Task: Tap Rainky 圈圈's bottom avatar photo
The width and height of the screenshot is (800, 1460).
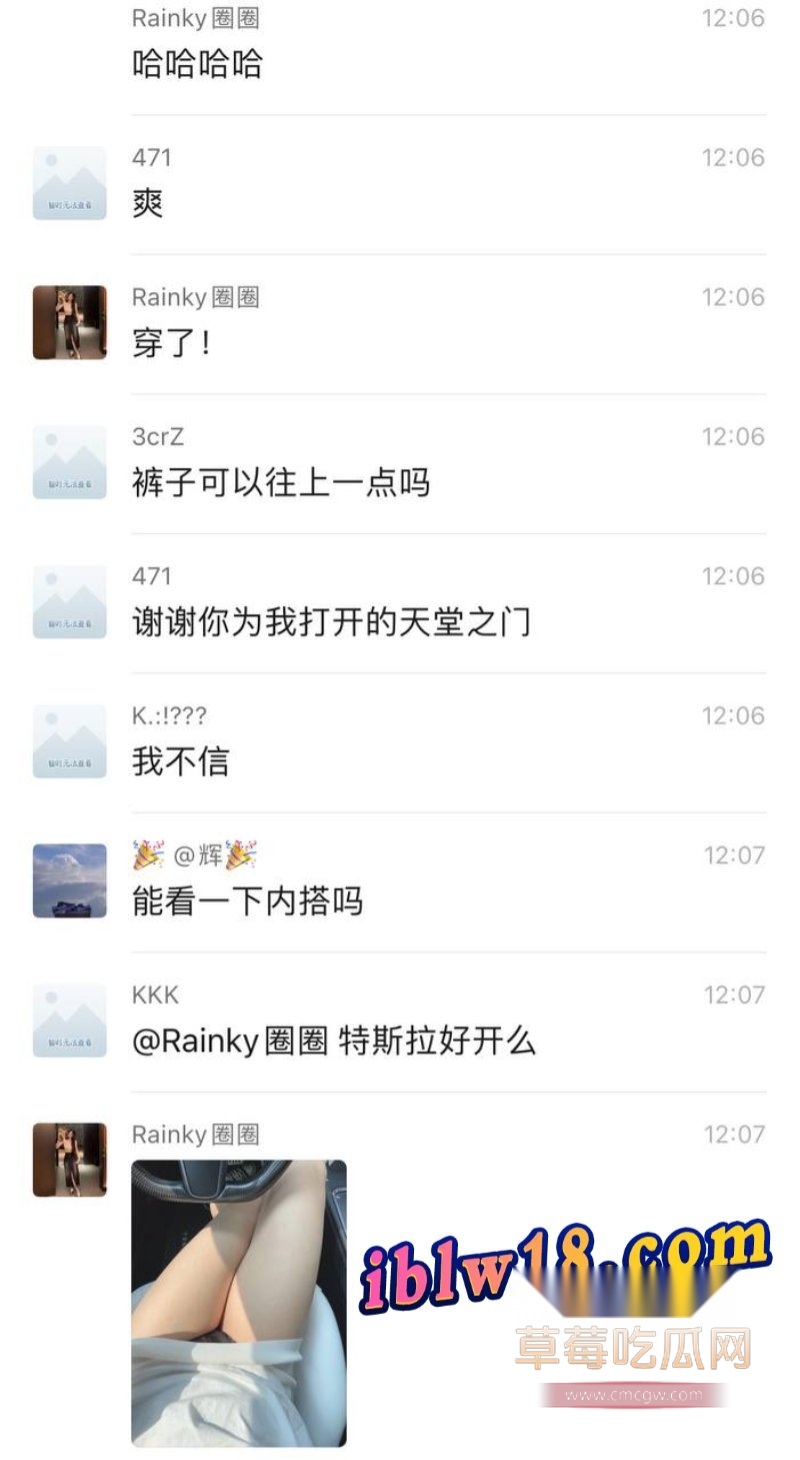Action: coord(70,1160)
